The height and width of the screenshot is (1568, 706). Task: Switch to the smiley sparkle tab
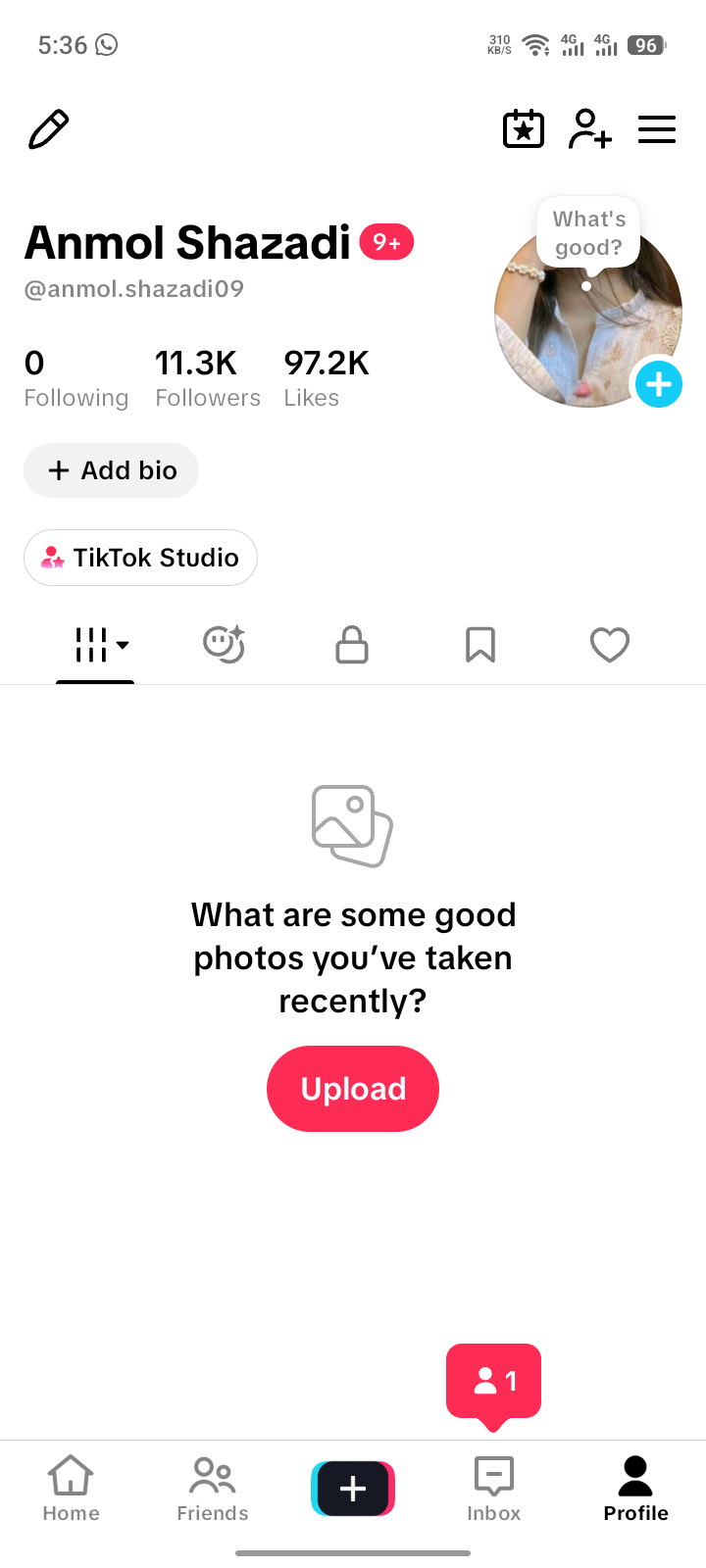tap(224, 645)
